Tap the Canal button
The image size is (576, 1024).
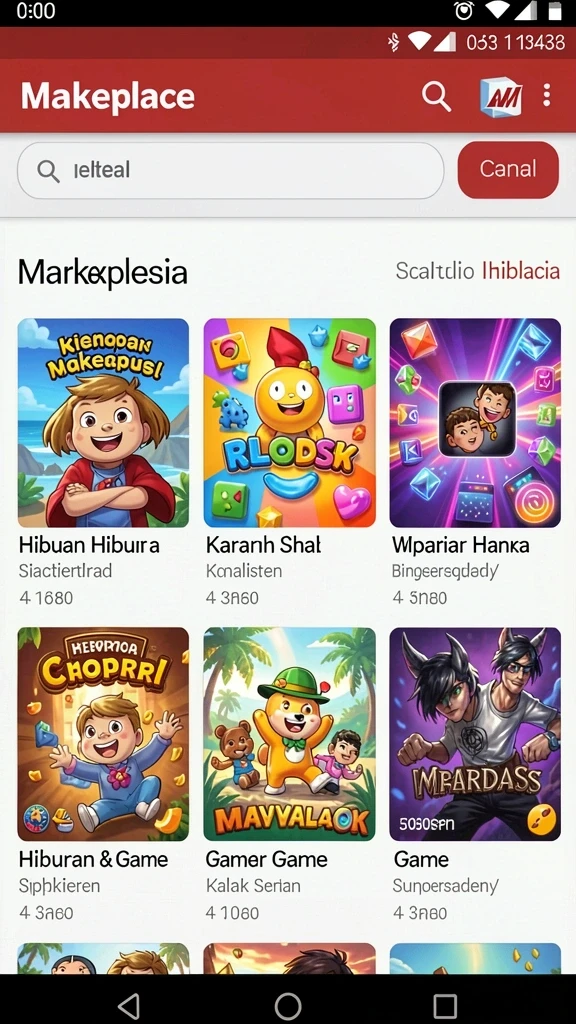(508, 169)
